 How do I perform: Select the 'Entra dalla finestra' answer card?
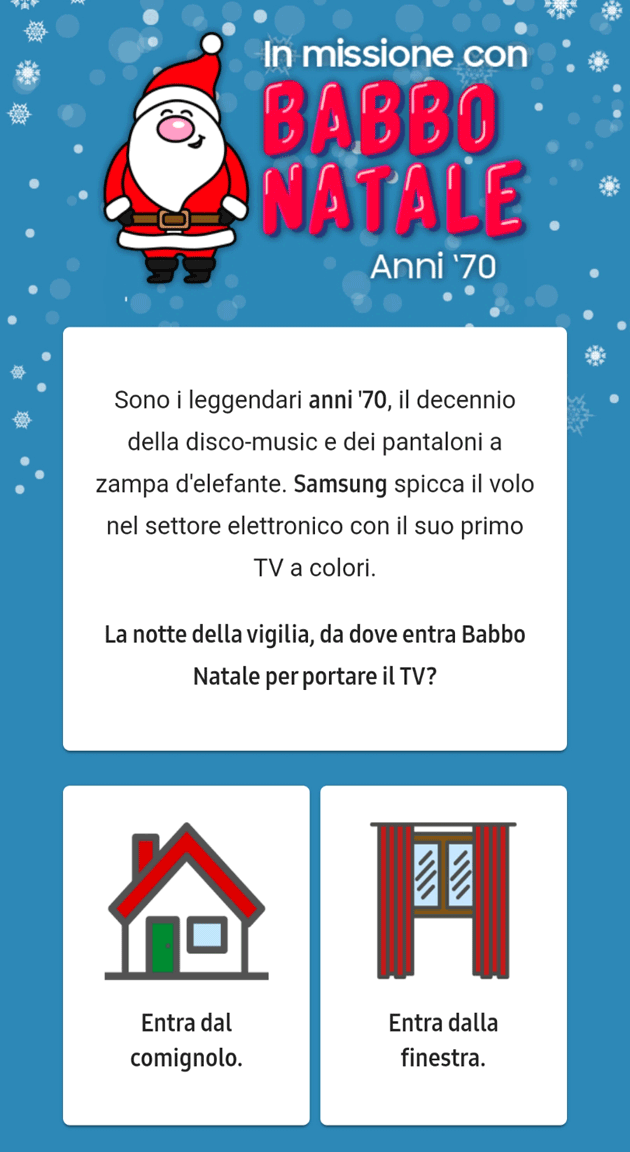coord(443,955)
